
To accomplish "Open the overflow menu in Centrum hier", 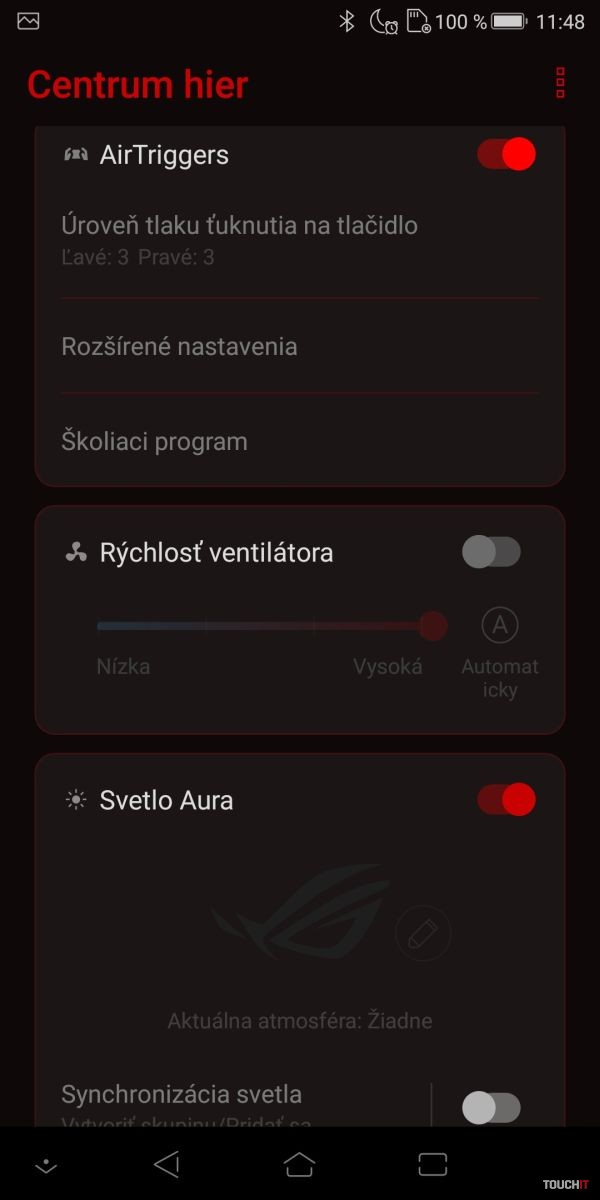I will (x=560, y=84).
